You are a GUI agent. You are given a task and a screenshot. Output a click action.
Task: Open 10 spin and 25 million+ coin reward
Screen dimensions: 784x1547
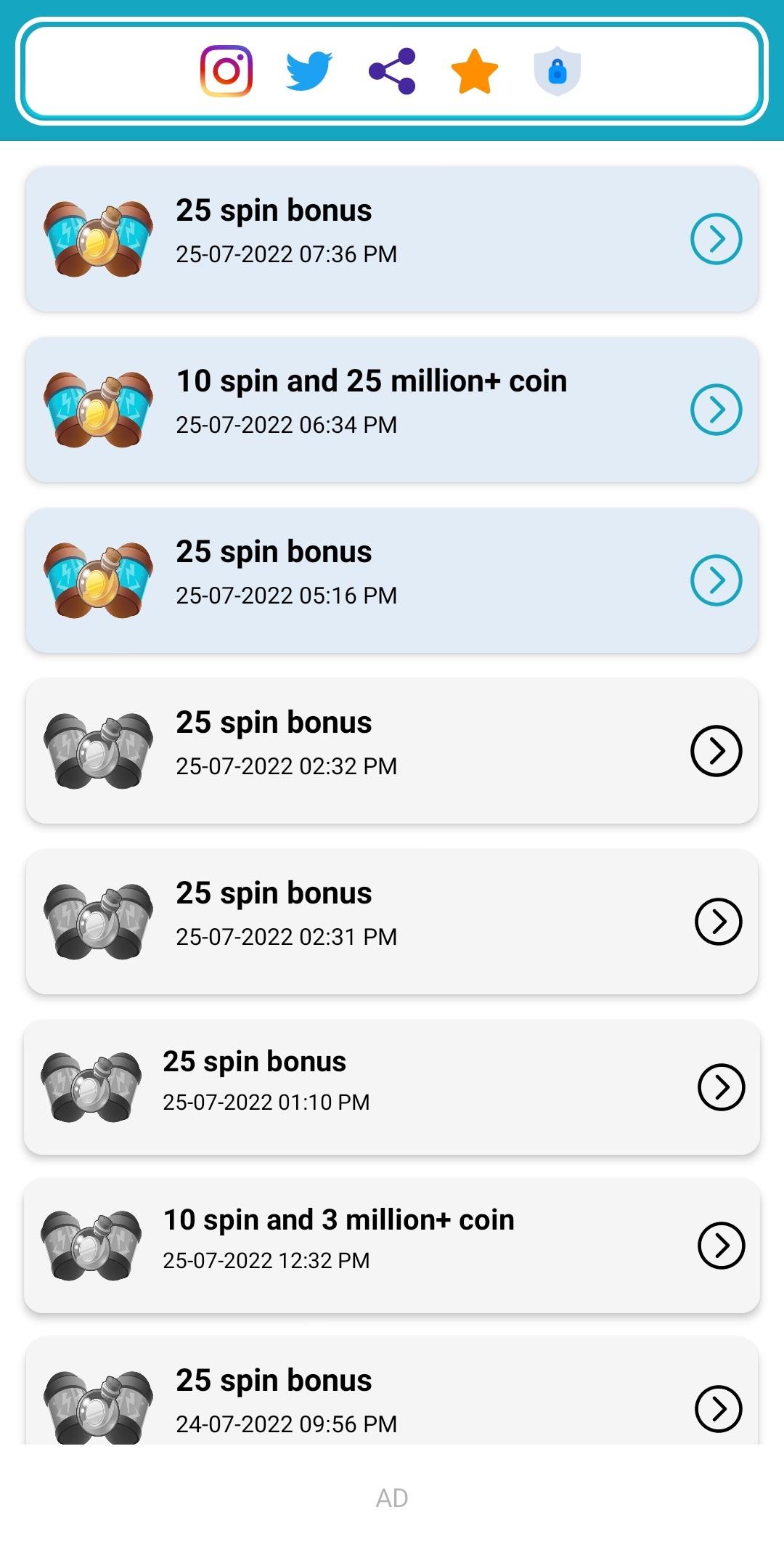click(392, 410)
